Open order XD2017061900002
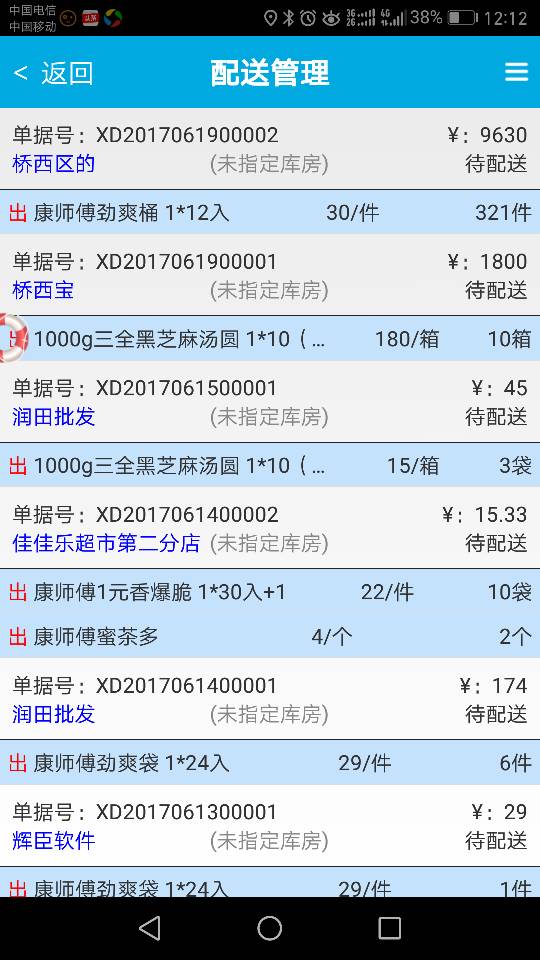540x960 pixels. (x=270, y=149)
